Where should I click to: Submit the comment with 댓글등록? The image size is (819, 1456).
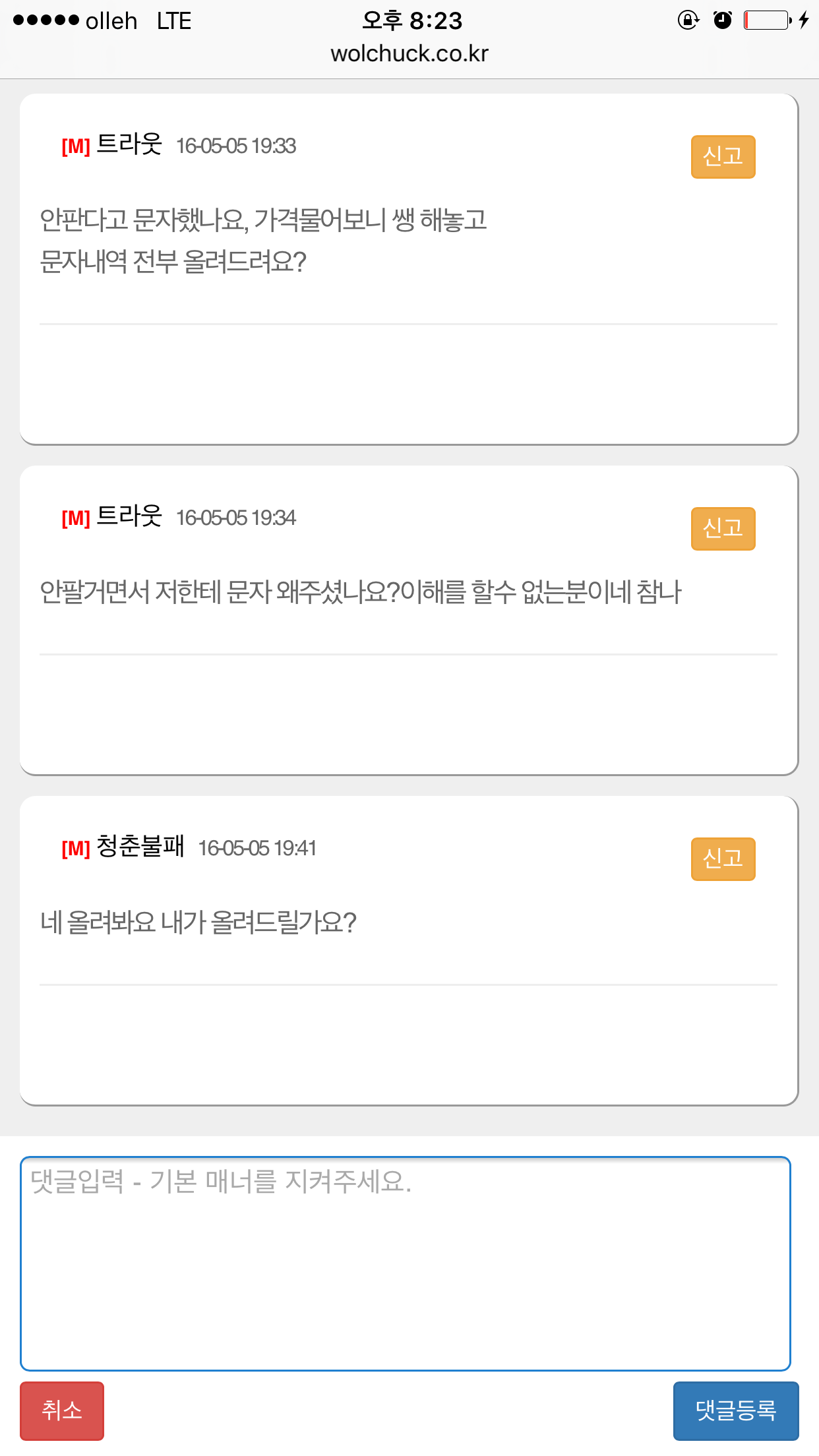(736, 1411)
